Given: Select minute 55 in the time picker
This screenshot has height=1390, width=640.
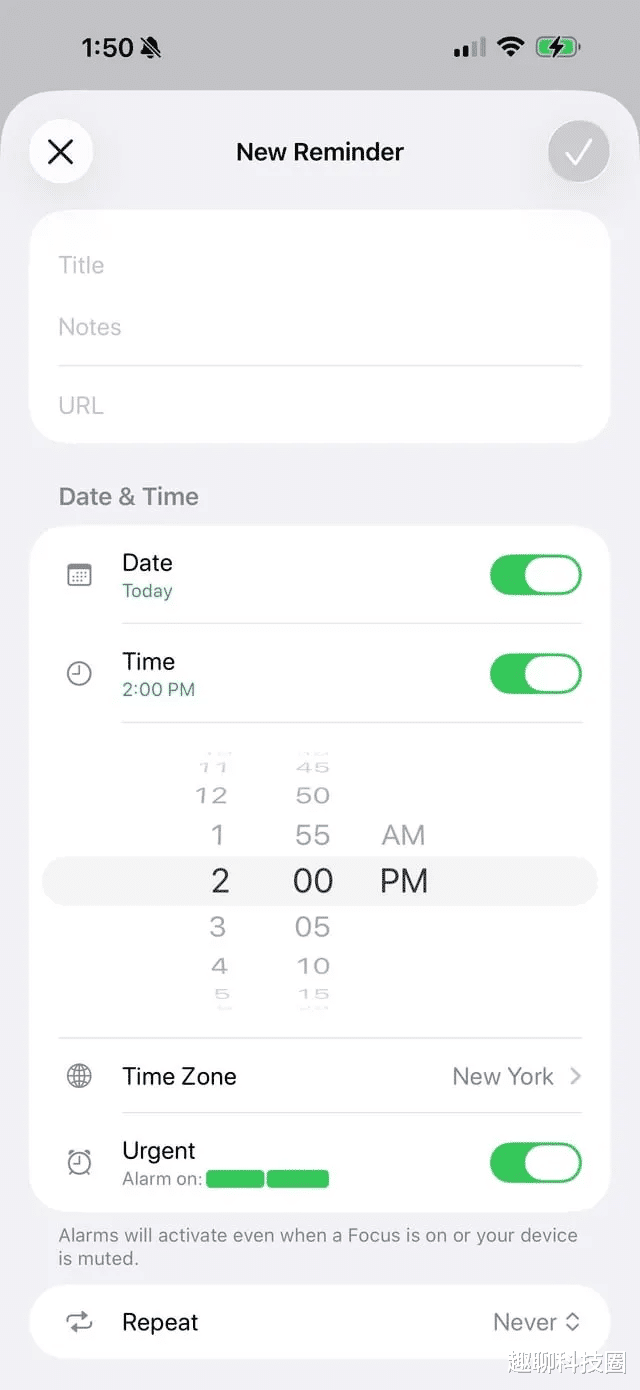Looking at the screenshot, I should coord(312,835).
